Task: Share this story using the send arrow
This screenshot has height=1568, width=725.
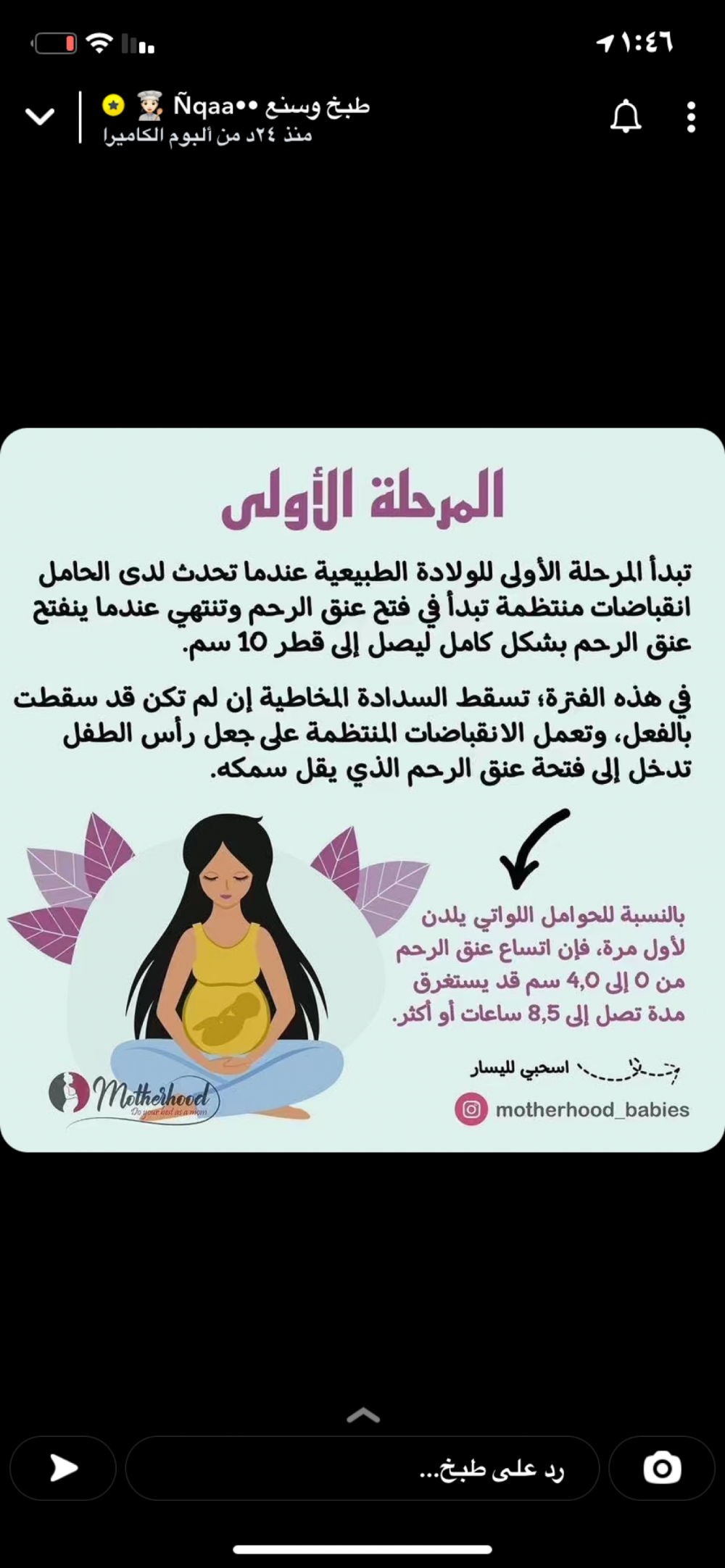Action: [63, 1468]
